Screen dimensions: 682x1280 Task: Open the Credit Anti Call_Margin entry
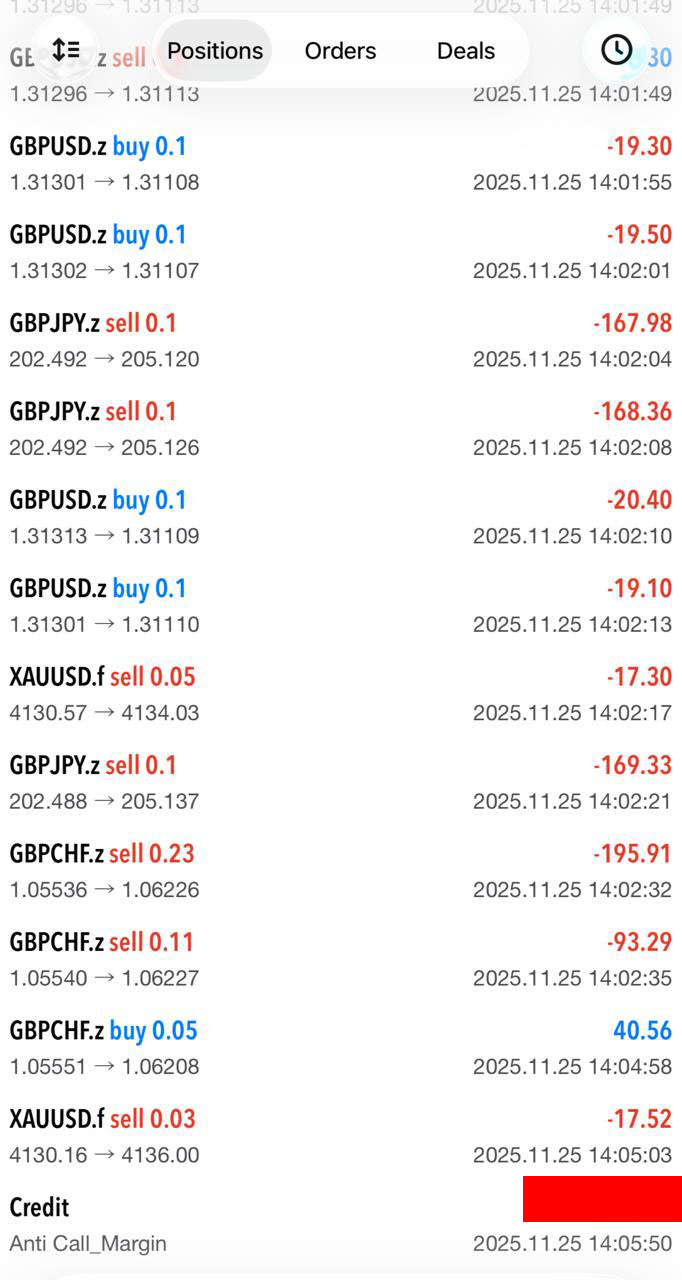[x=260, y=1224]
